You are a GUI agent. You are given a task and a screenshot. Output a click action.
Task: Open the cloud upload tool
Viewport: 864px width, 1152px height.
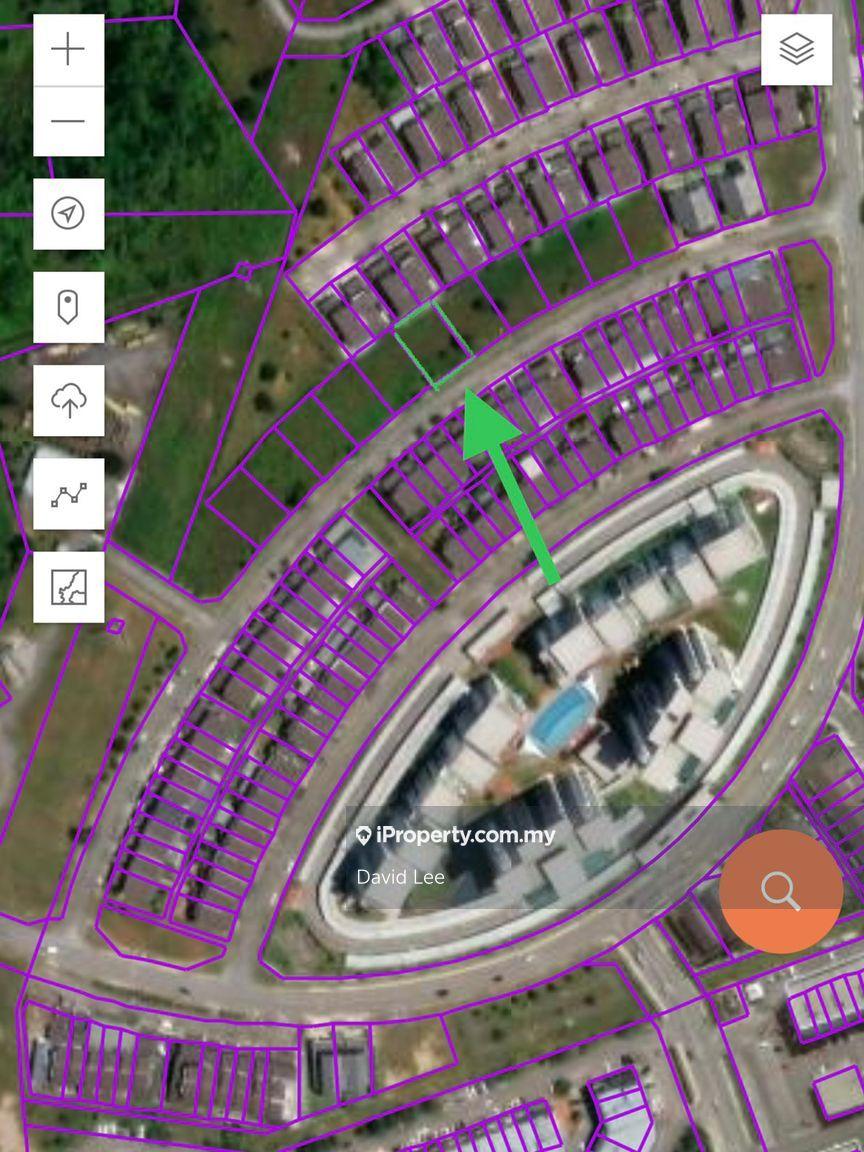coord(68,400)
